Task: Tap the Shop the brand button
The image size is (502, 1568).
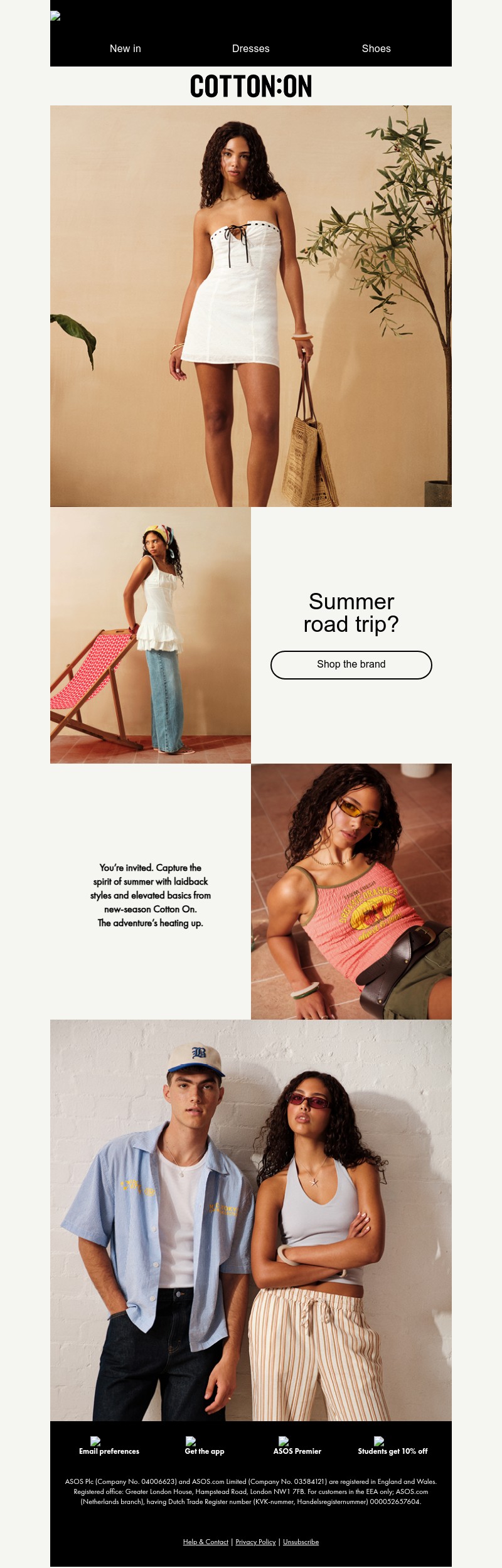Action: (x=351, y=664)
